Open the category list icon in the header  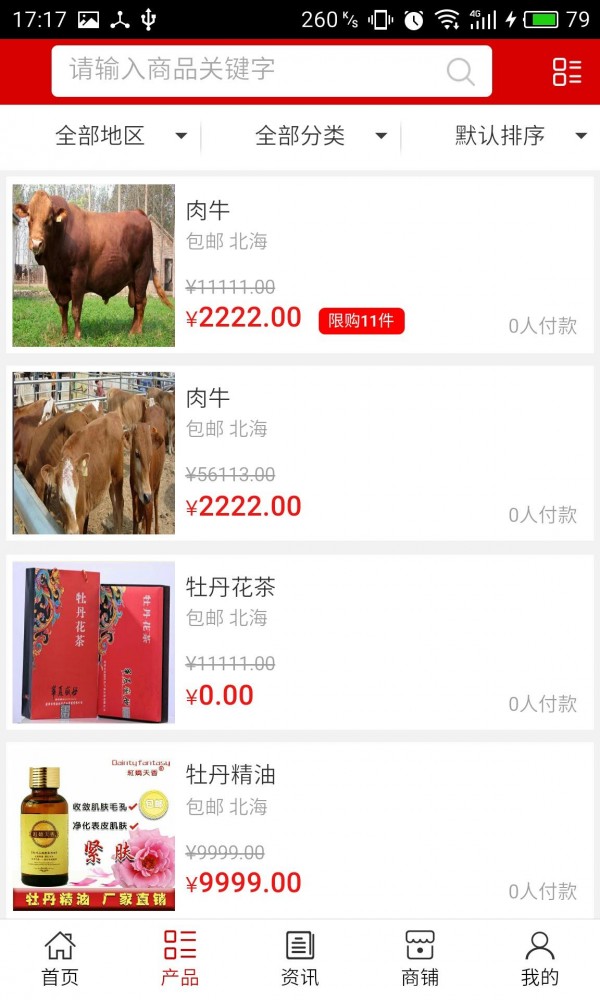pyautogui.click(x=567, y=71)
